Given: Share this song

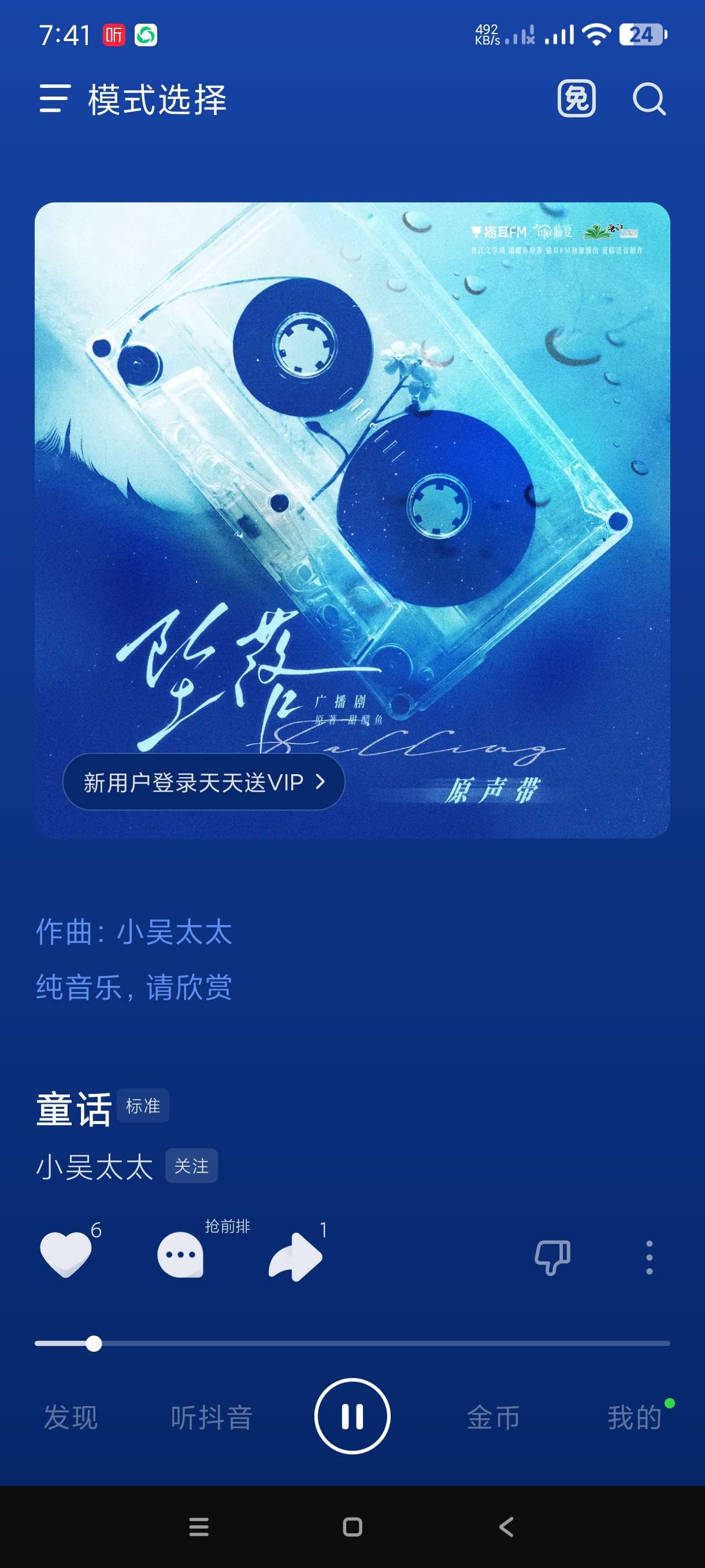Looking at the screenshot, I should point(295,1256).
